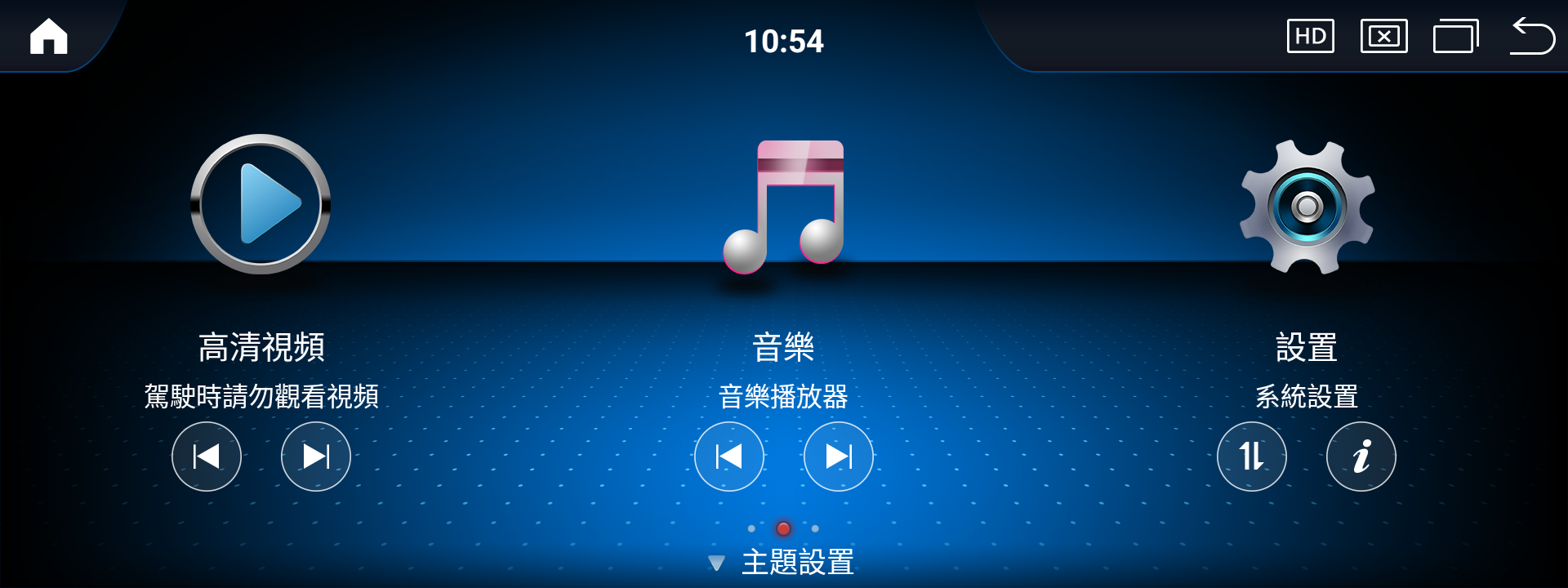Open the info icon under 系統設置
This screenshot has height=588, width=1568.
1361,457
